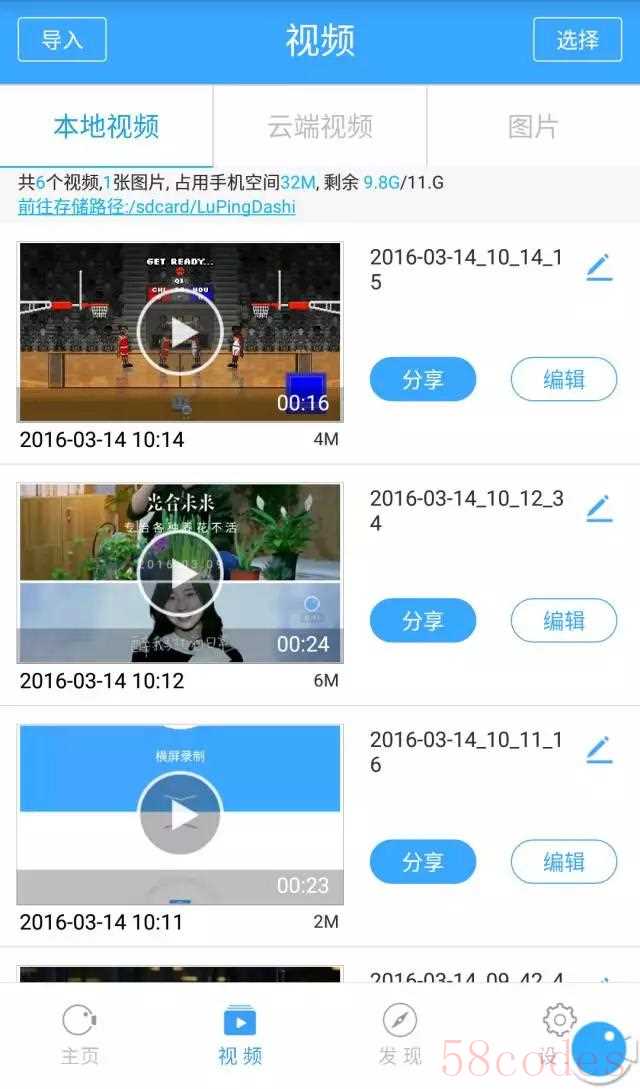Share the 2016-03-14 10:11 video

tap(423, 862)
